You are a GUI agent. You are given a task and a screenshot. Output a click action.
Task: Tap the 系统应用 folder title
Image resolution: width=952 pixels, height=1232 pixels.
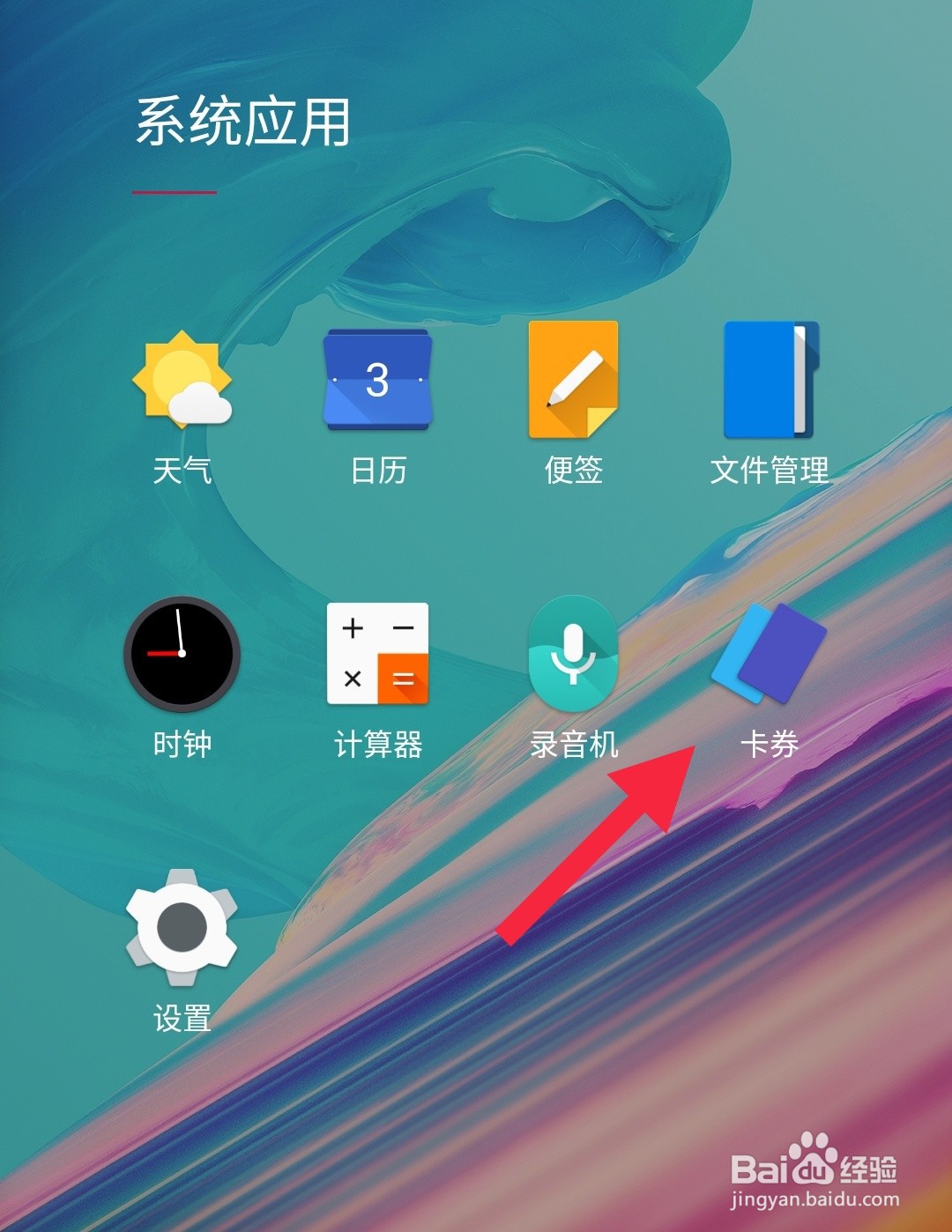(242, 122)
